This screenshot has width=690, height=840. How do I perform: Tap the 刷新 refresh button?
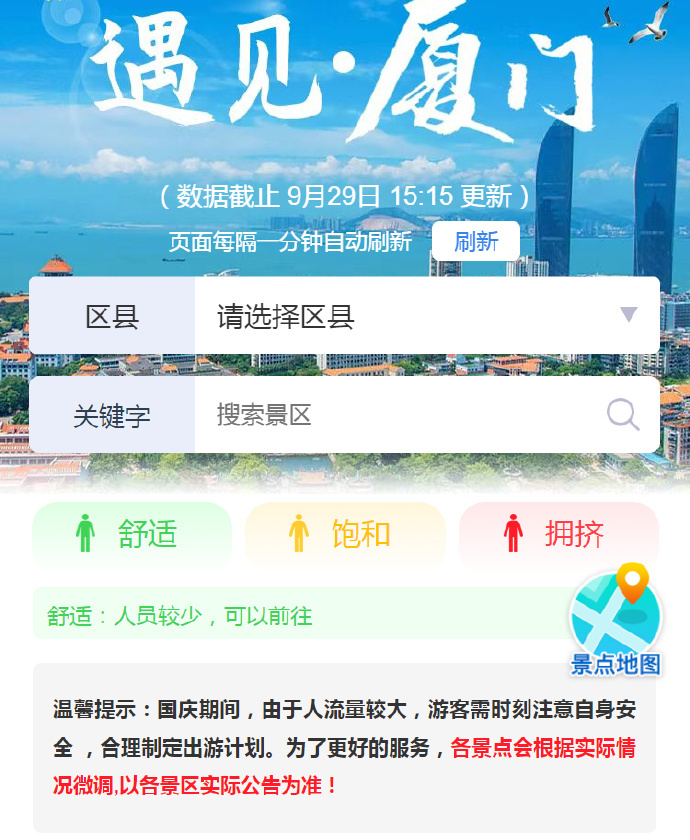(476, 241)
